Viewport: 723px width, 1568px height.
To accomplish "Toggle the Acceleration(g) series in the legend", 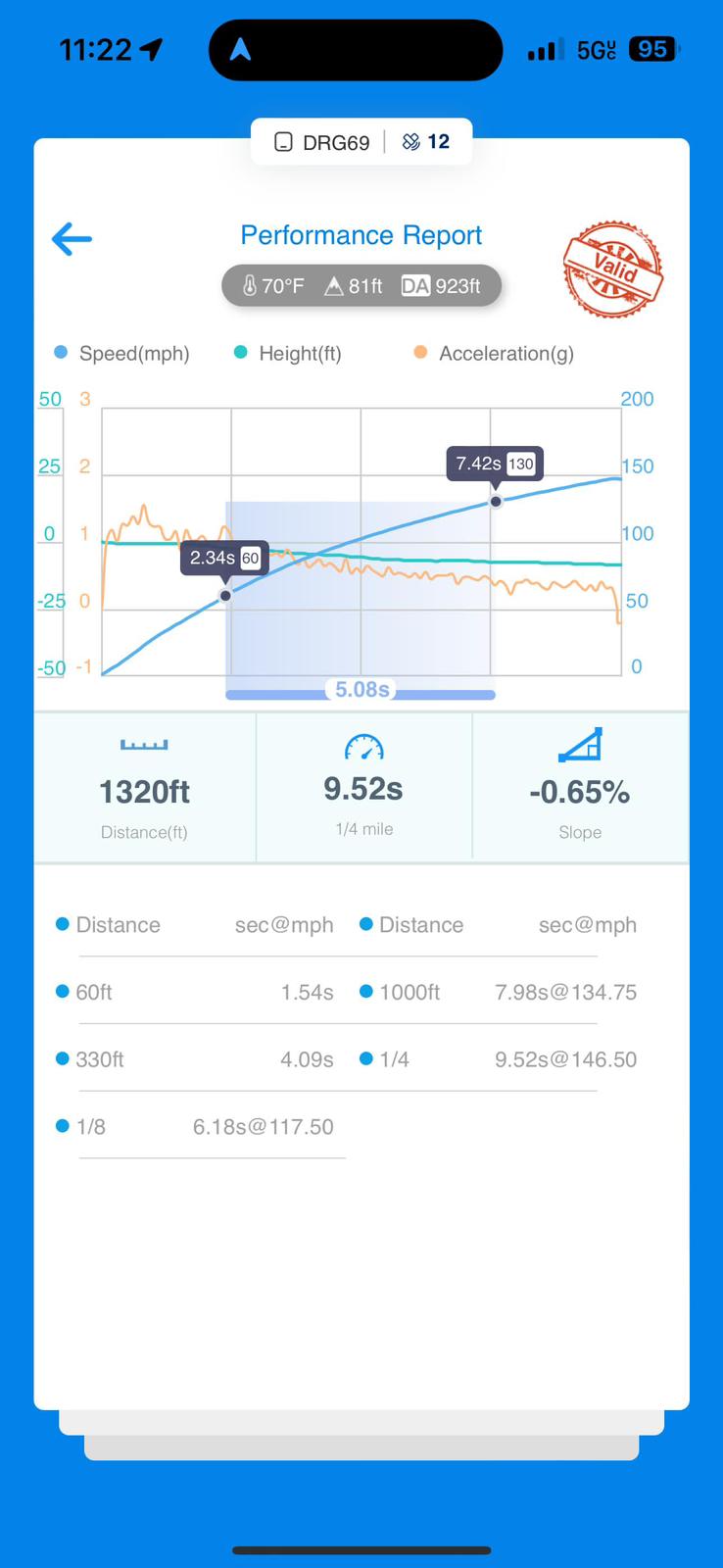I will (494, 353).
